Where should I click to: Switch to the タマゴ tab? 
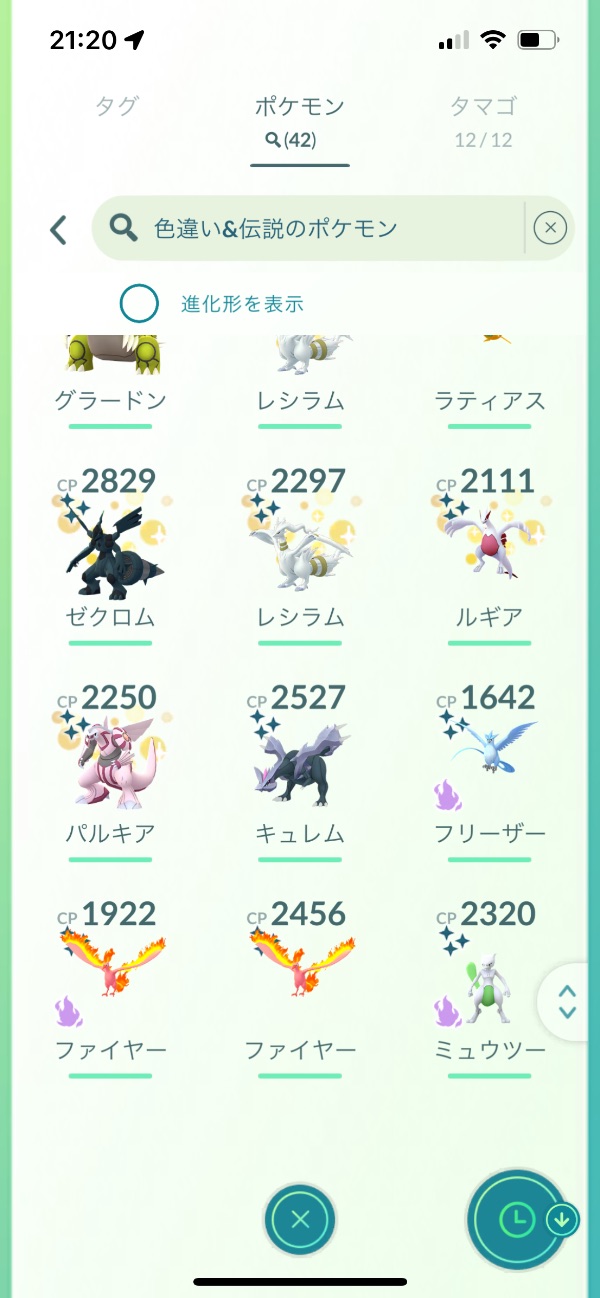click(483, 106)
